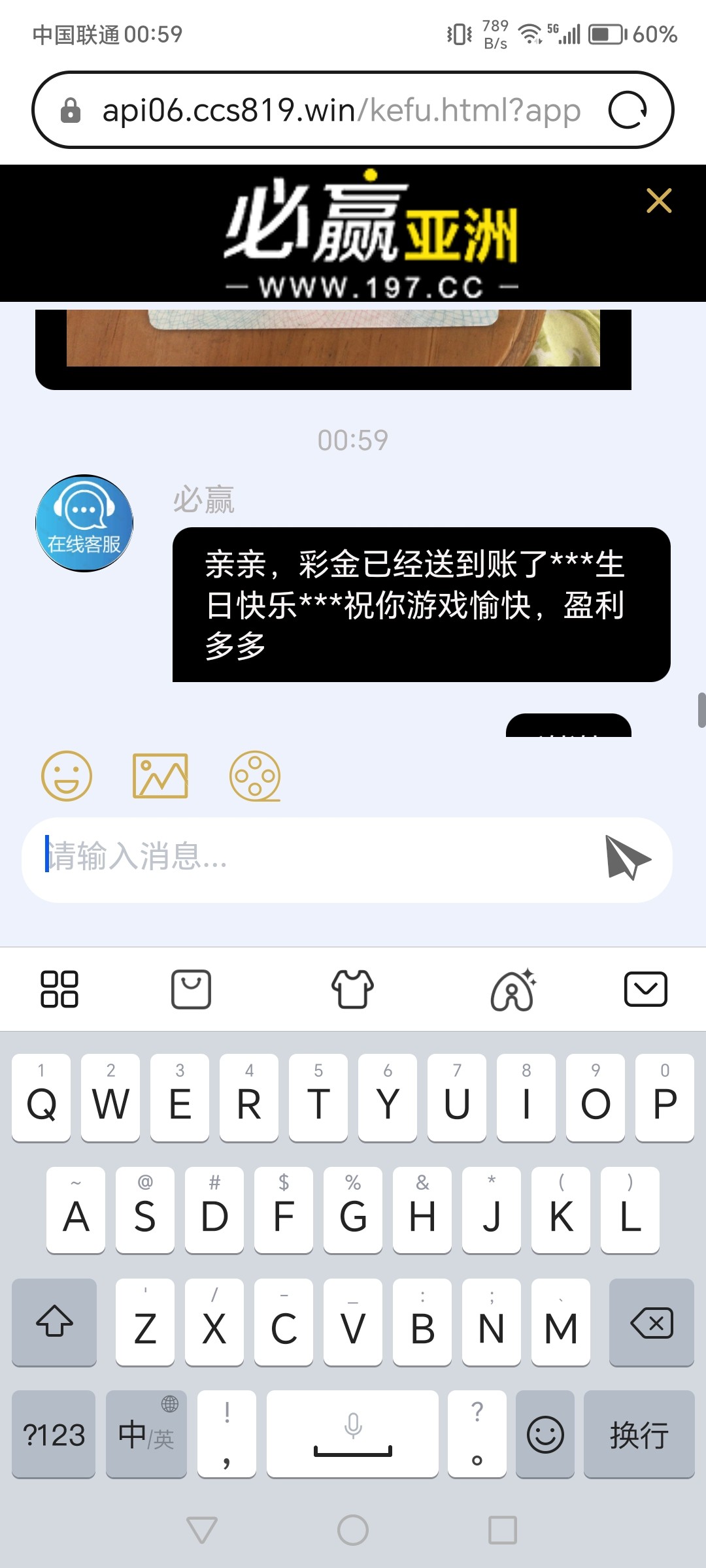Open the envelope messages icon

(x=645, y=988)
